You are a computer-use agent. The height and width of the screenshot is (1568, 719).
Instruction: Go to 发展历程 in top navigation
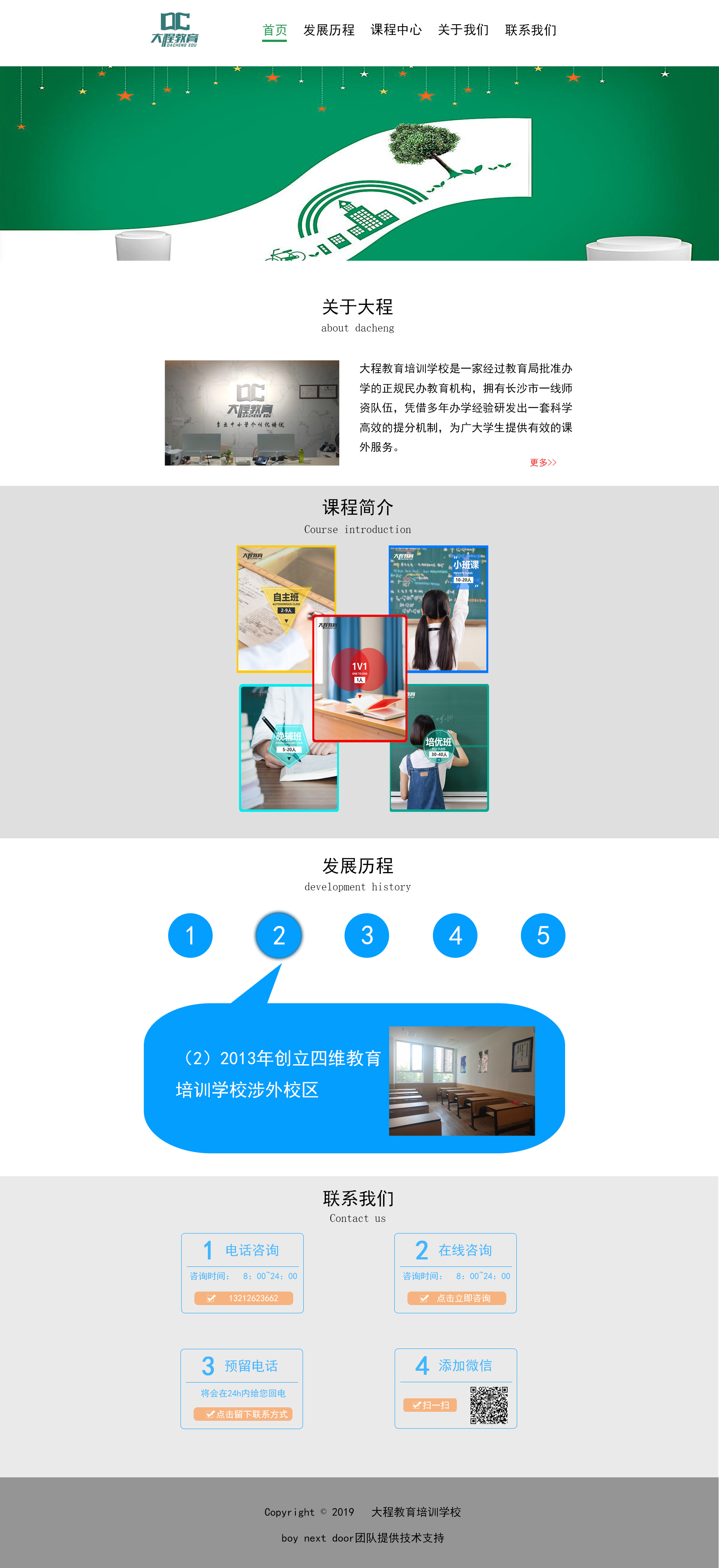coord(328,30)
